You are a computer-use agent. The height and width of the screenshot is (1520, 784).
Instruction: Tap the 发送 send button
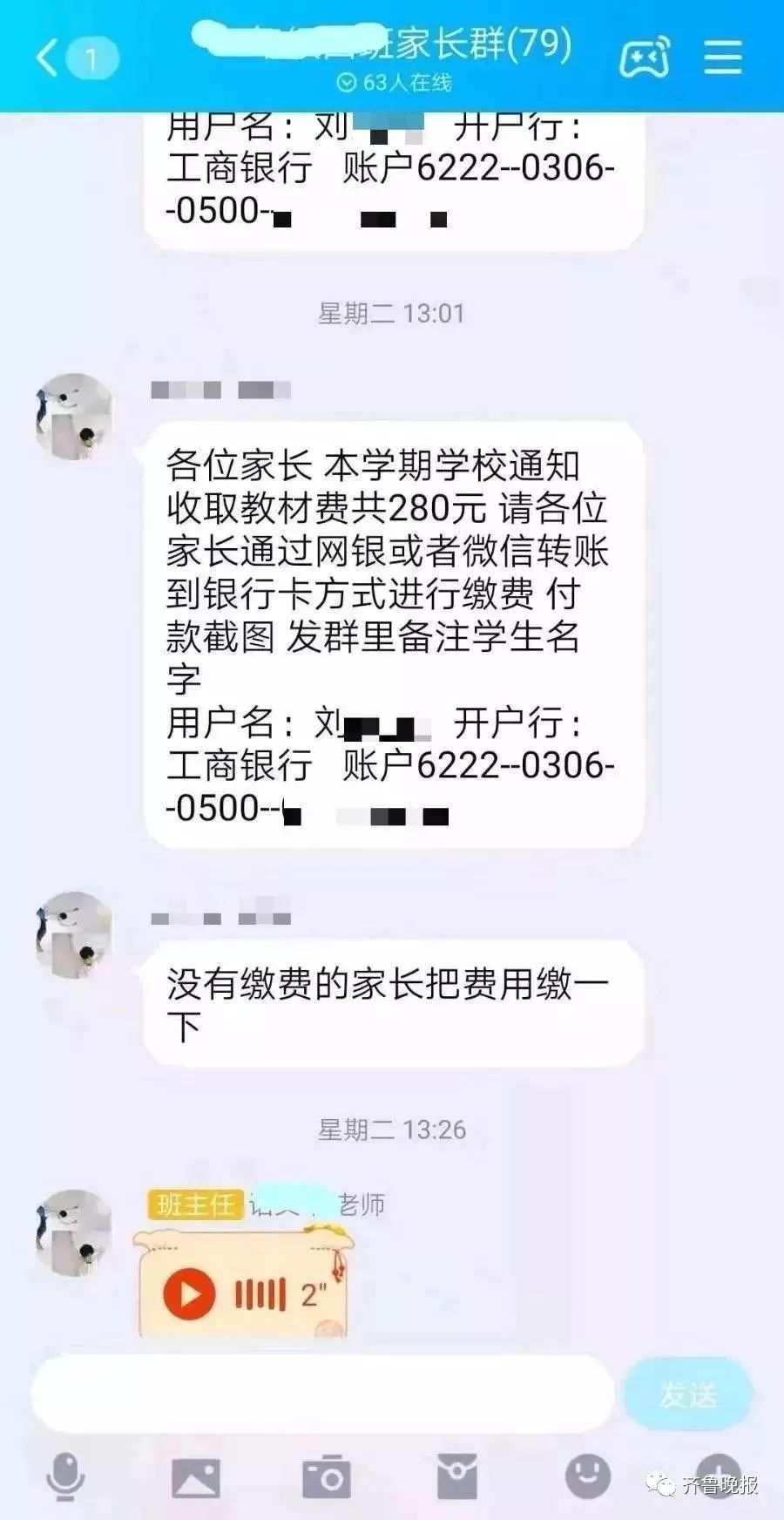(x=687, y=1394)
